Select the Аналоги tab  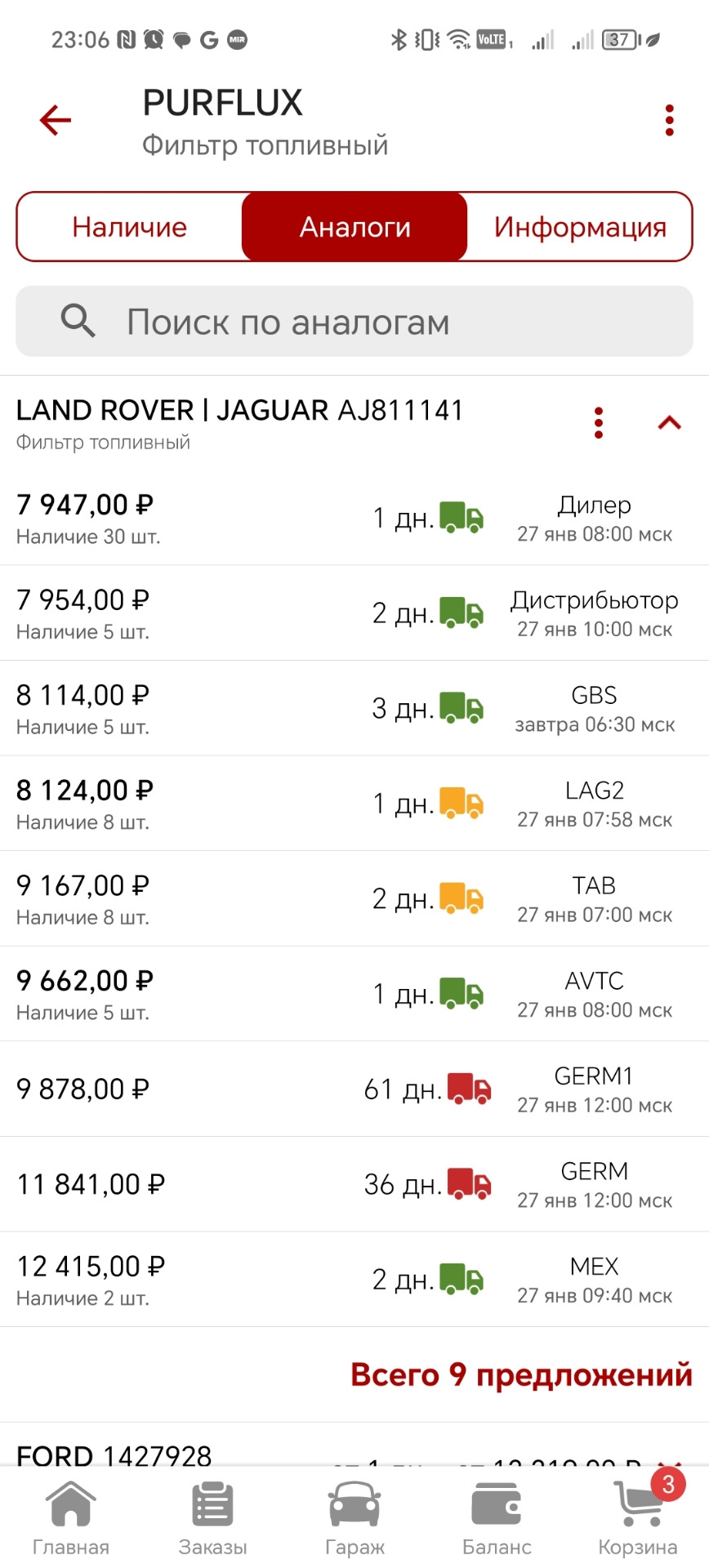[x=354, y=227]
